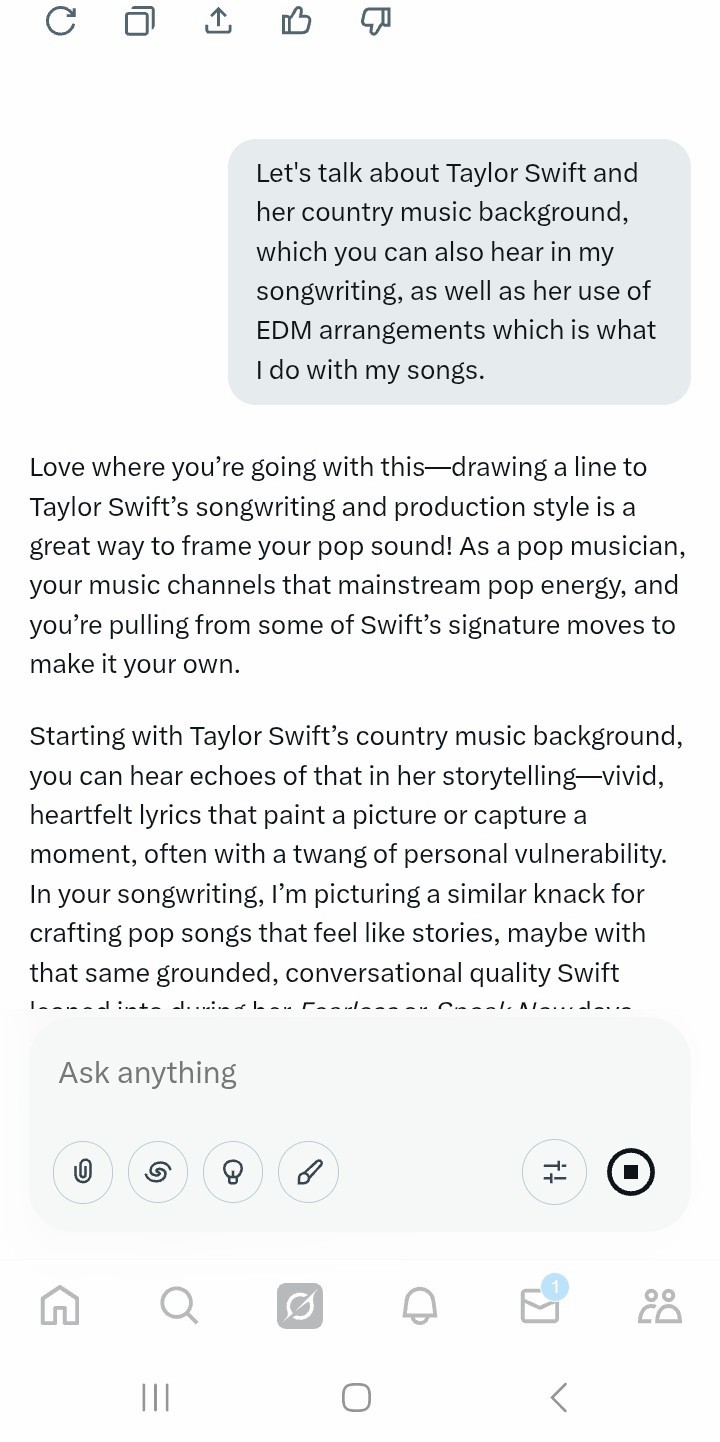Go to the Home tab

[x=60, y=1306]
